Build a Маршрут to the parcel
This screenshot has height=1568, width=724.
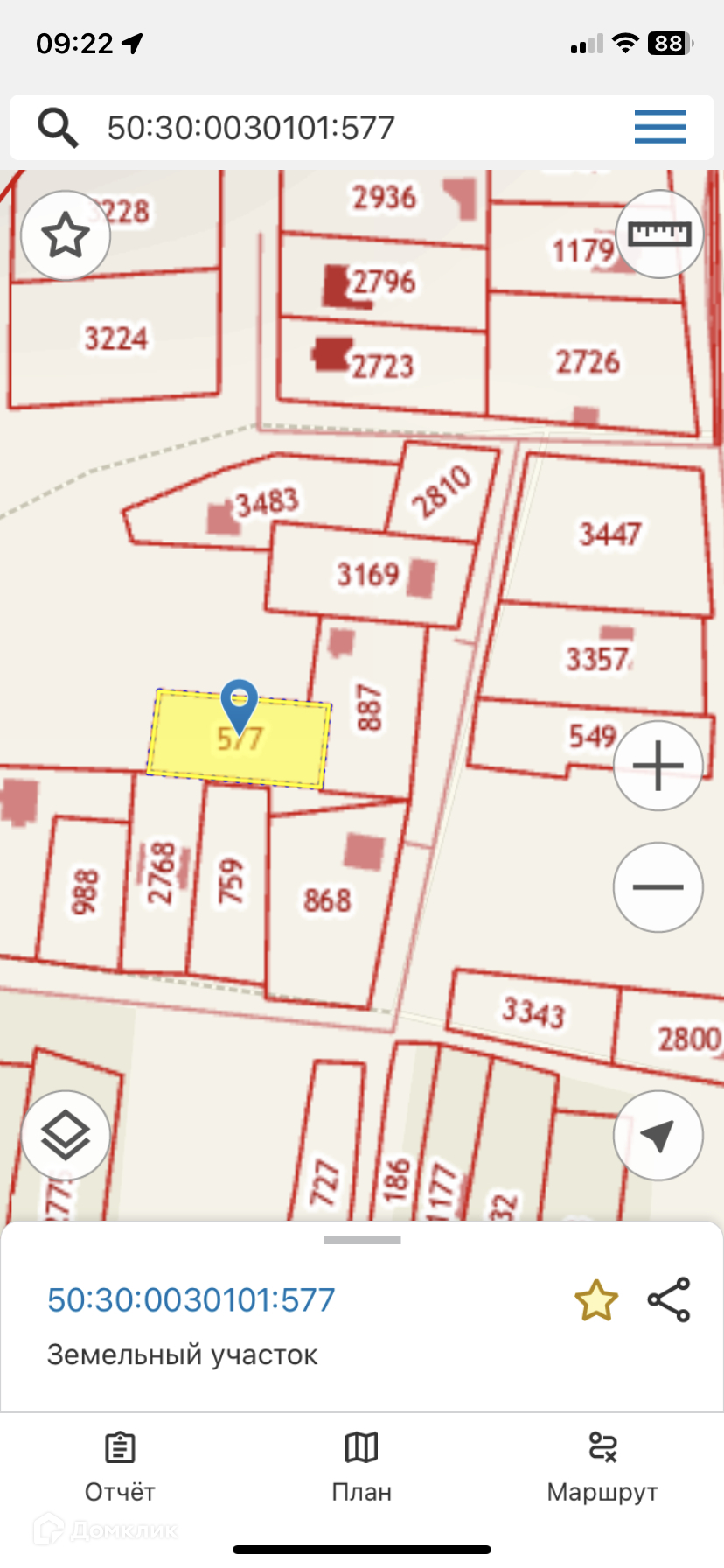point(602,1467)
